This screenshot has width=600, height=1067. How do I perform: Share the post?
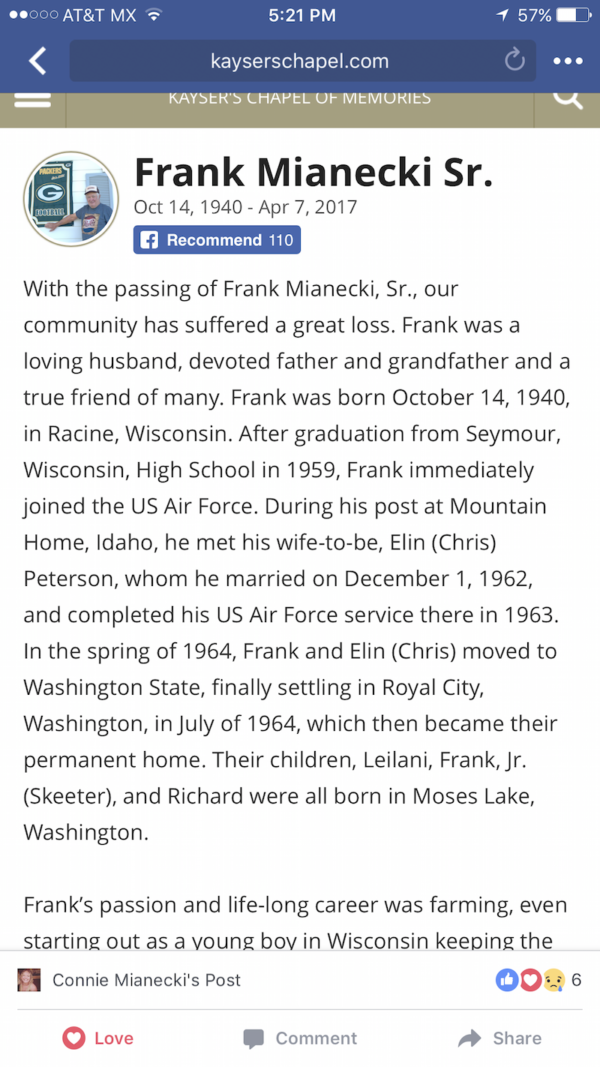coord(500,1038)
